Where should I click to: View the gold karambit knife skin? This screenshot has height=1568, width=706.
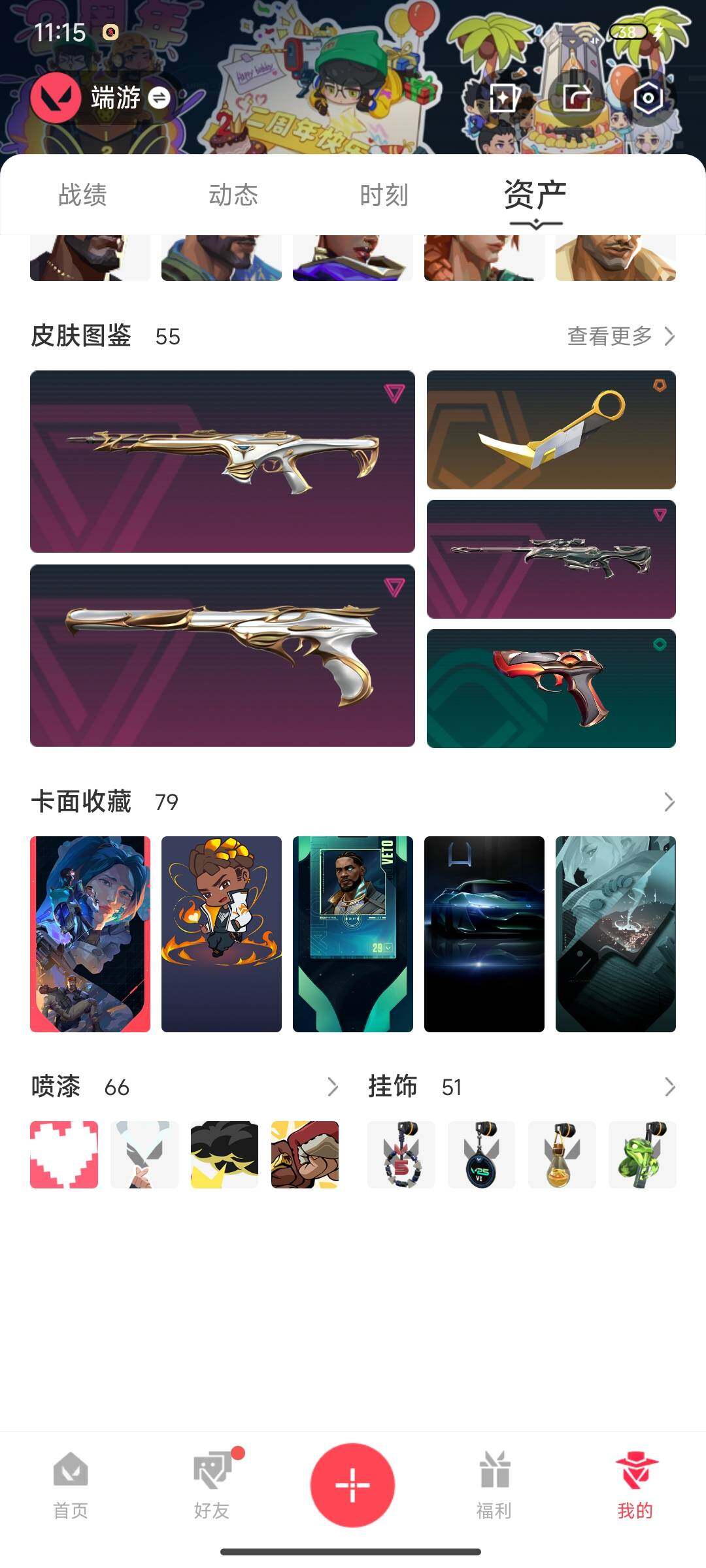coord(551,430)
